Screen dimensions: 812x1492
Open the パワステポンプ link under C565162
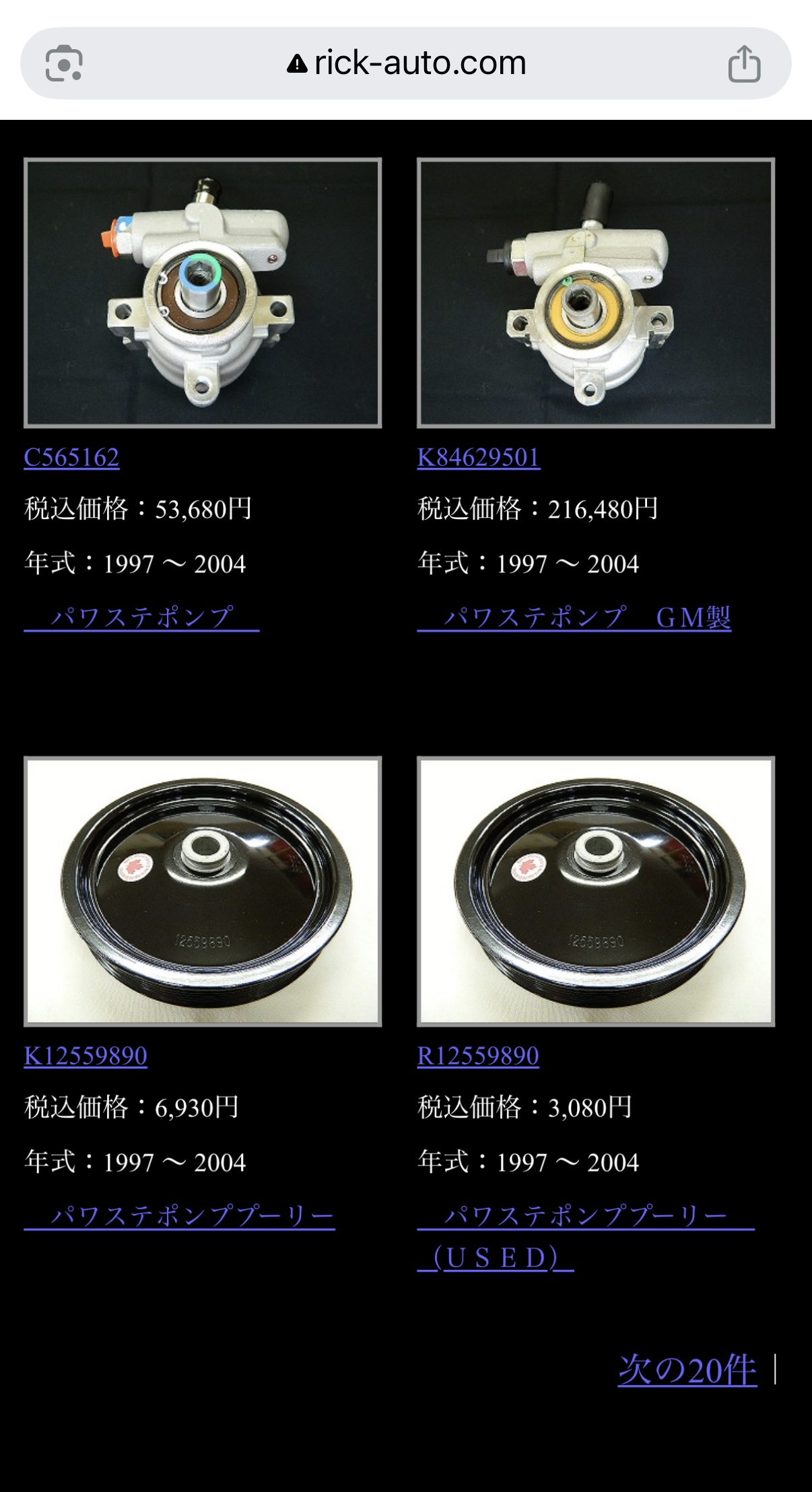pos(141,617)
